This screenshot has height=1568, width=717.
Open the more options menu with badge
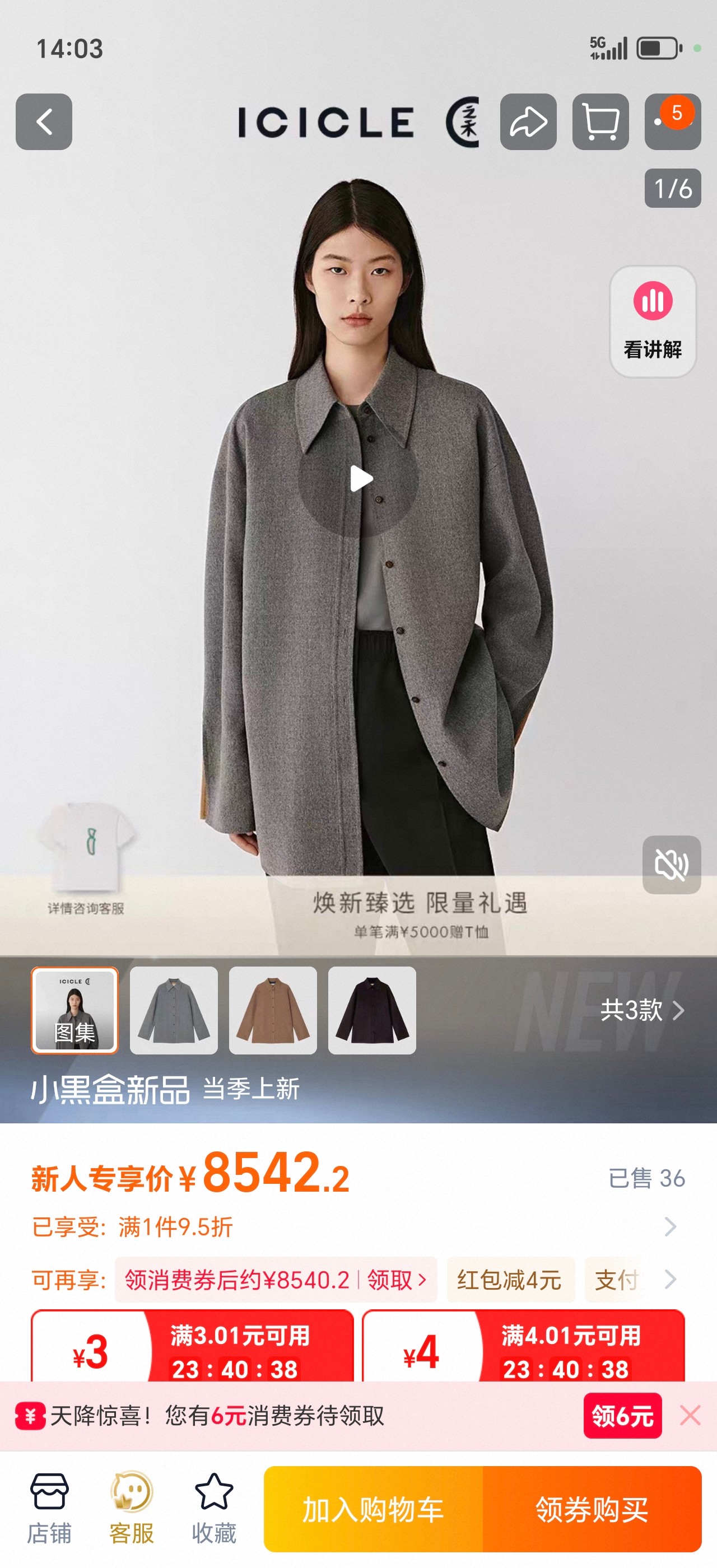tap(673, 122)
